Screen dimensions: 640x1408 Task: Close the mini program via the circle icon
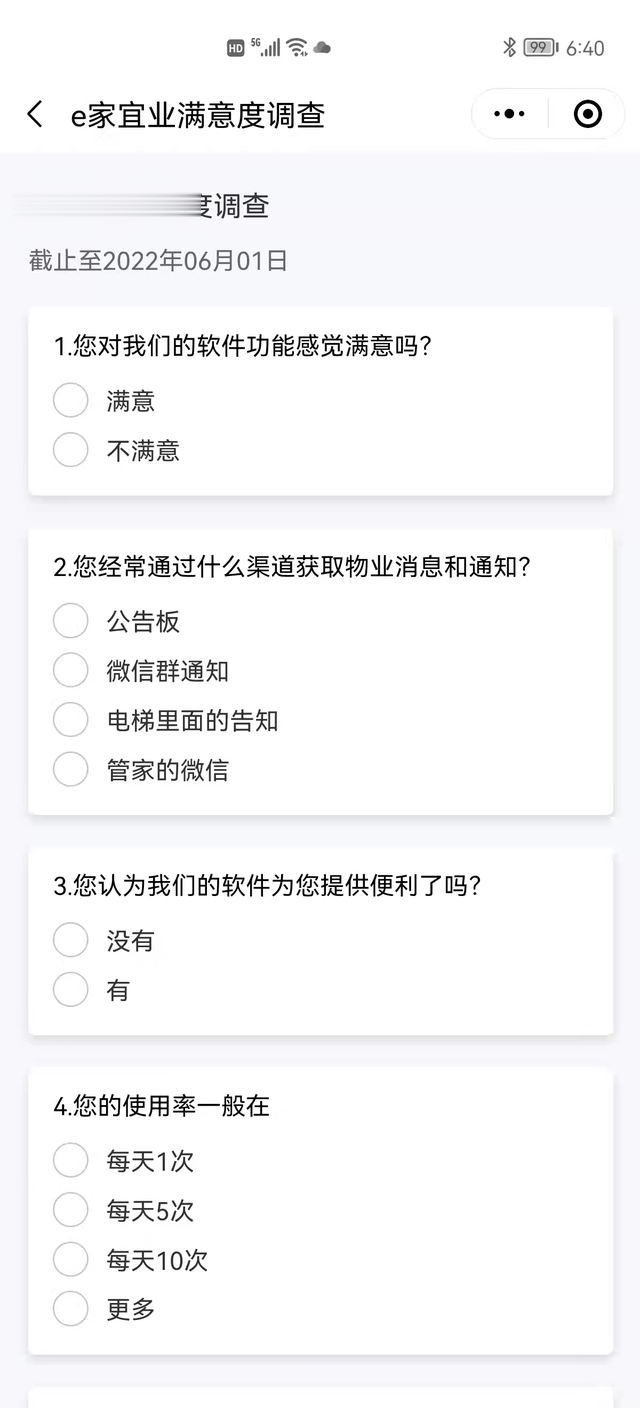[588, 114]
